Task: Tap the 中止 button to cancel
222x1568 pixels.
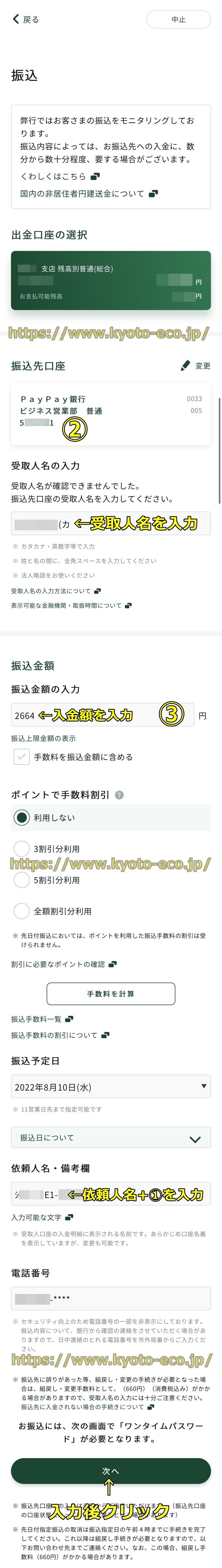Action: coord(178,19)
